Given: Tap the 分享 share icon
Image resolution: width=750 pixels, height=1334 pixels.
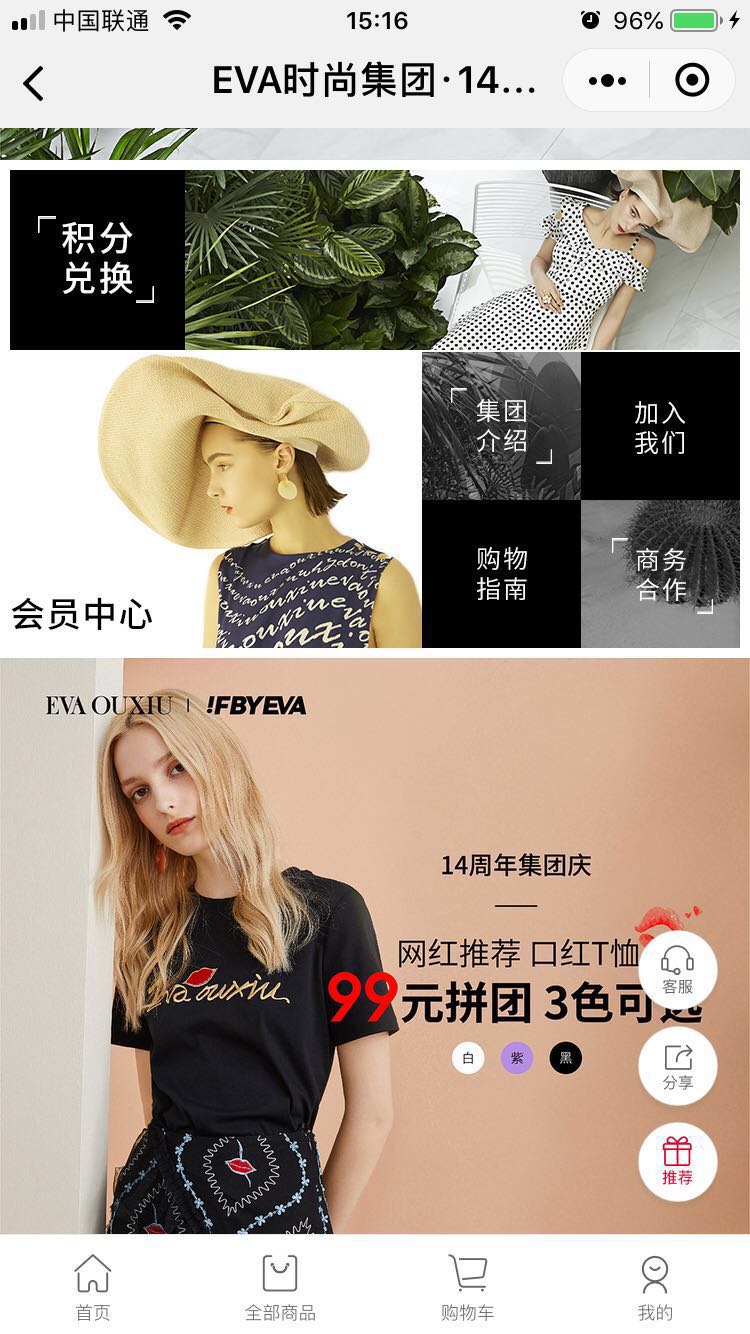Looking at the screenshot, I should coord(678,1066).
